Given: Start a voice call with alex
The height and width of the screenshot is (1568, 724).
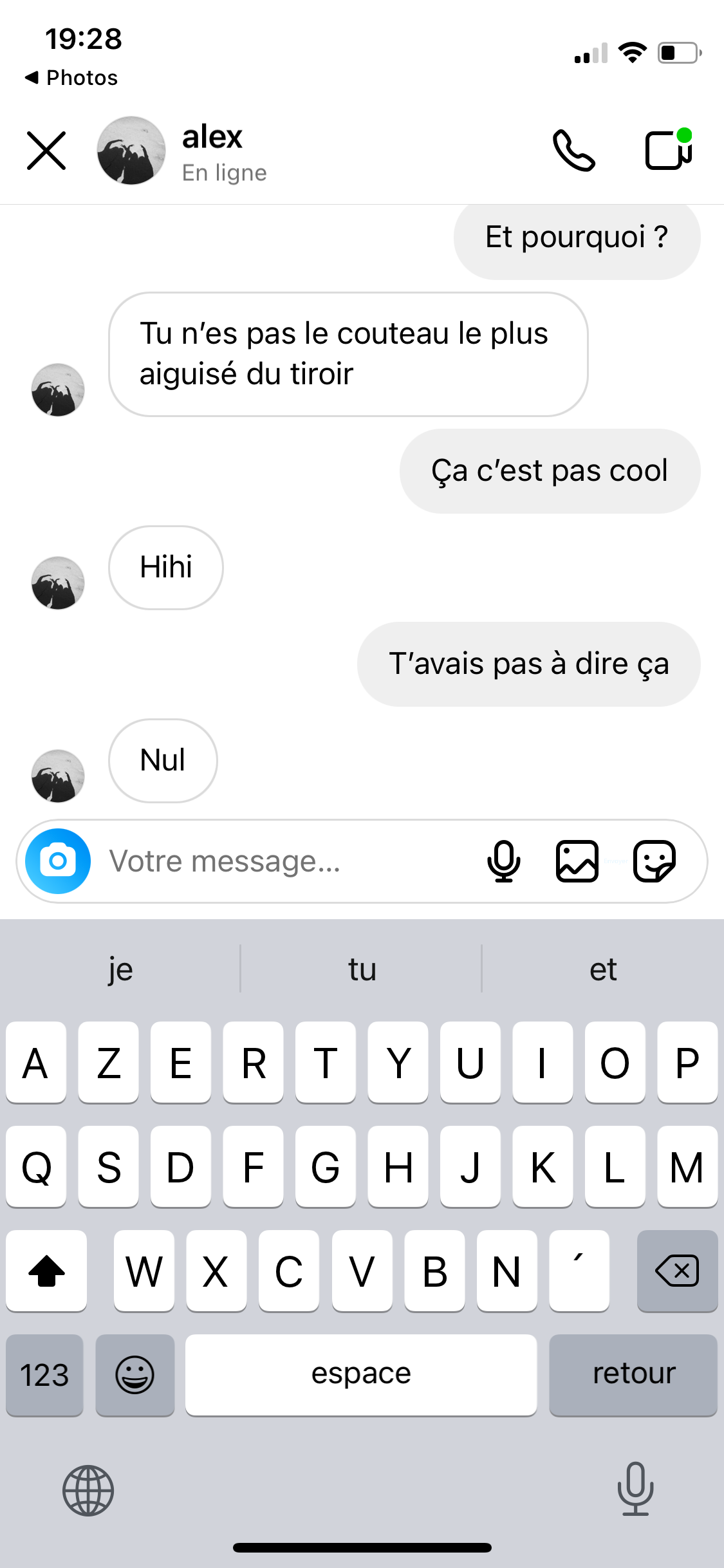Looking at the screenshot, I should pyautogui.click(x=573, y=151).
